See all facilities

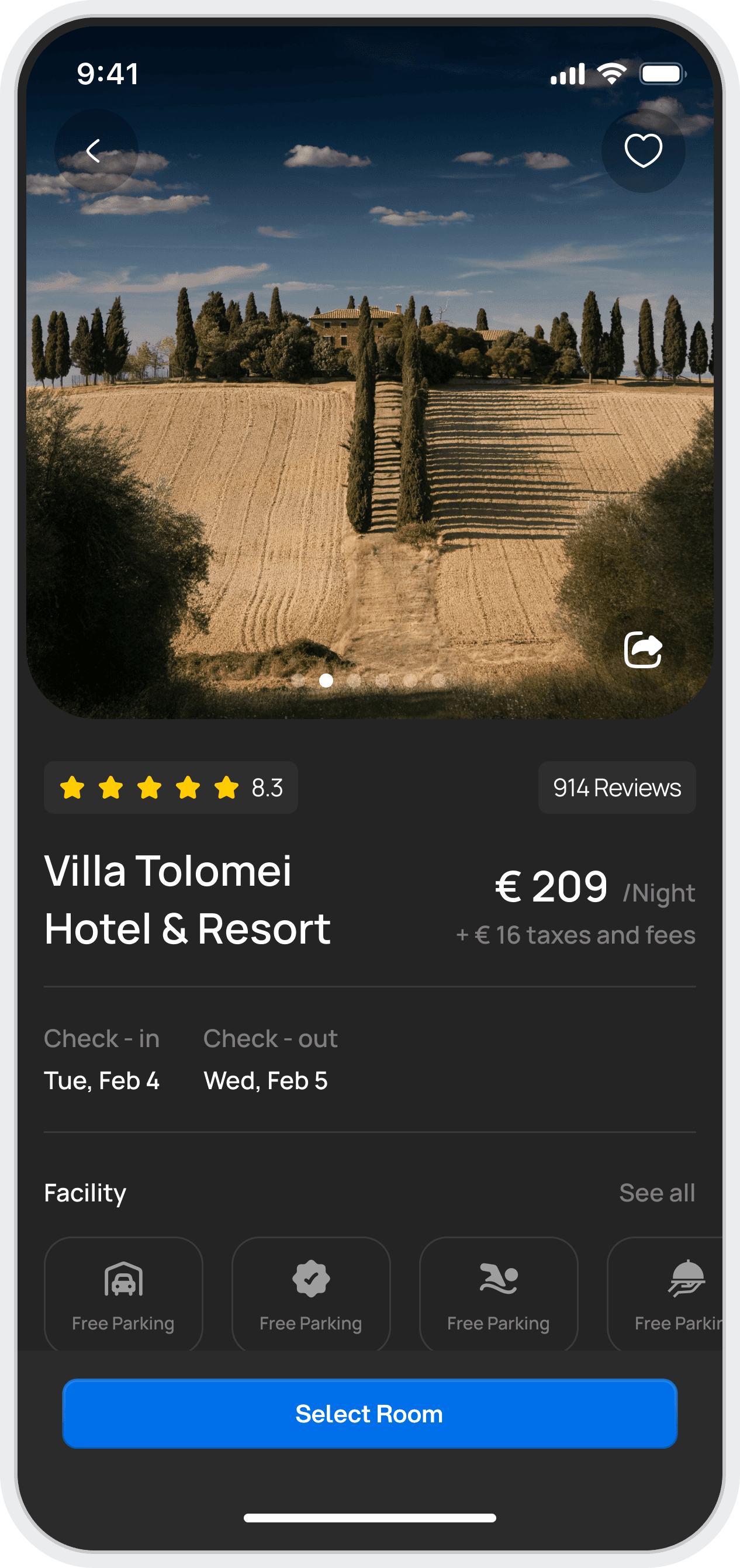pos(656,1193)
